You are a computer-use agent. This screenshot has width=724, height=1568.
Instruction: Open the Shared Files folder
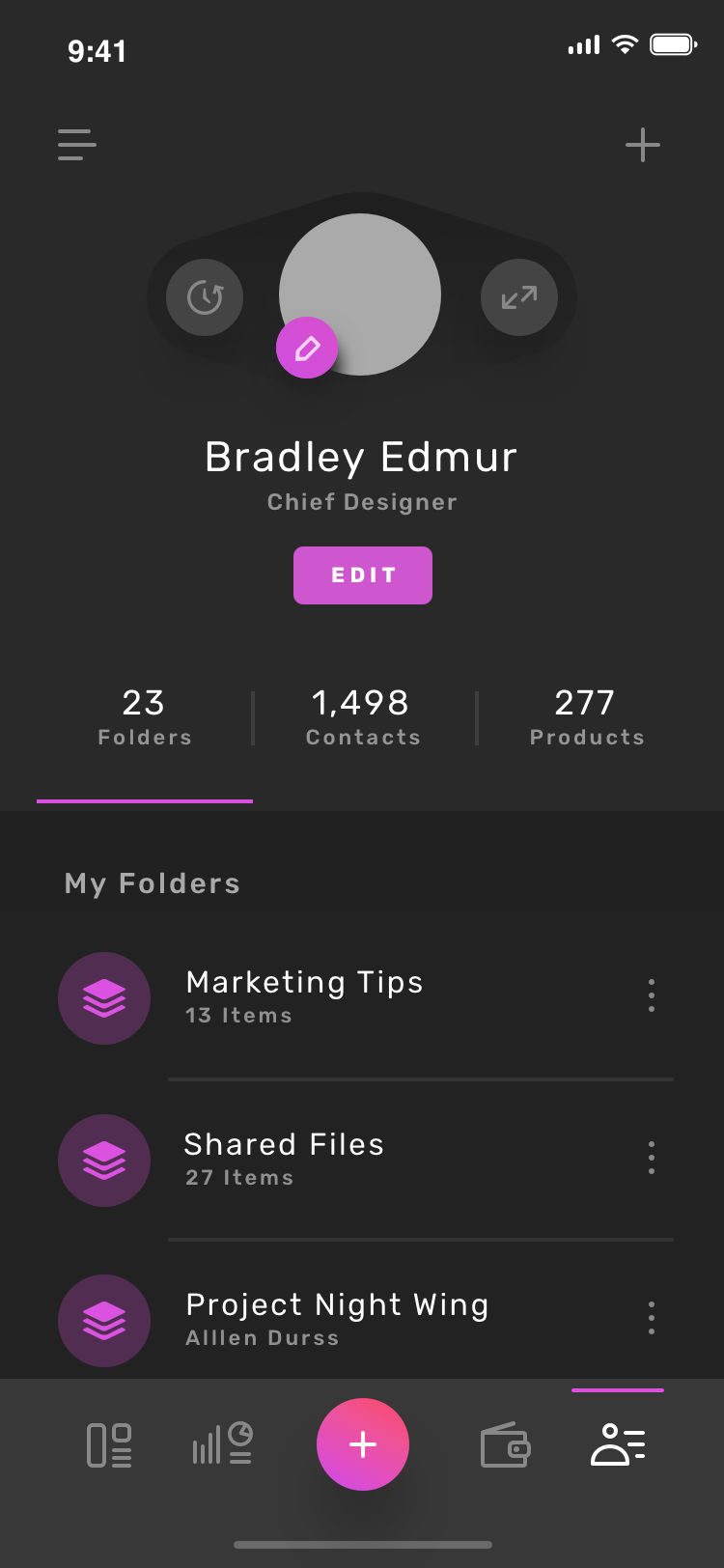click(365, 1160)
